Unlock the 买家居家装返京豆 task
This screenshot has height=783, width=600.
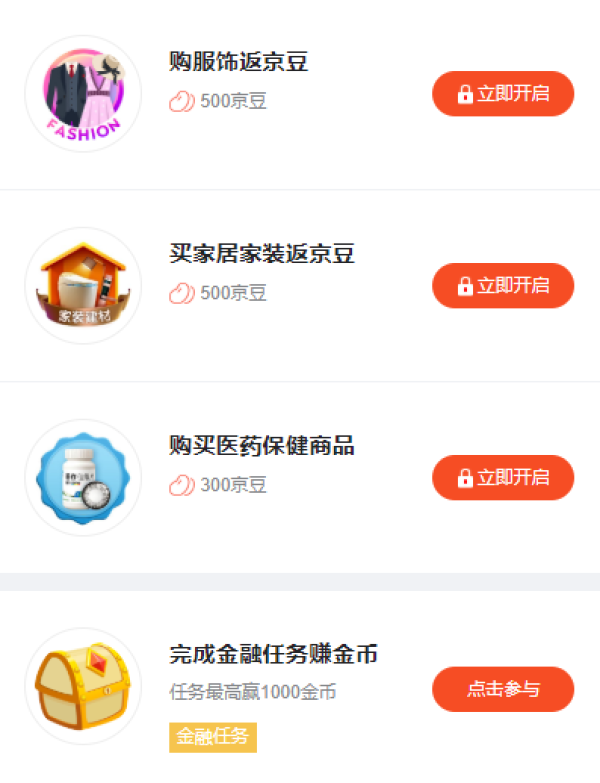click(x=503, y=286)
